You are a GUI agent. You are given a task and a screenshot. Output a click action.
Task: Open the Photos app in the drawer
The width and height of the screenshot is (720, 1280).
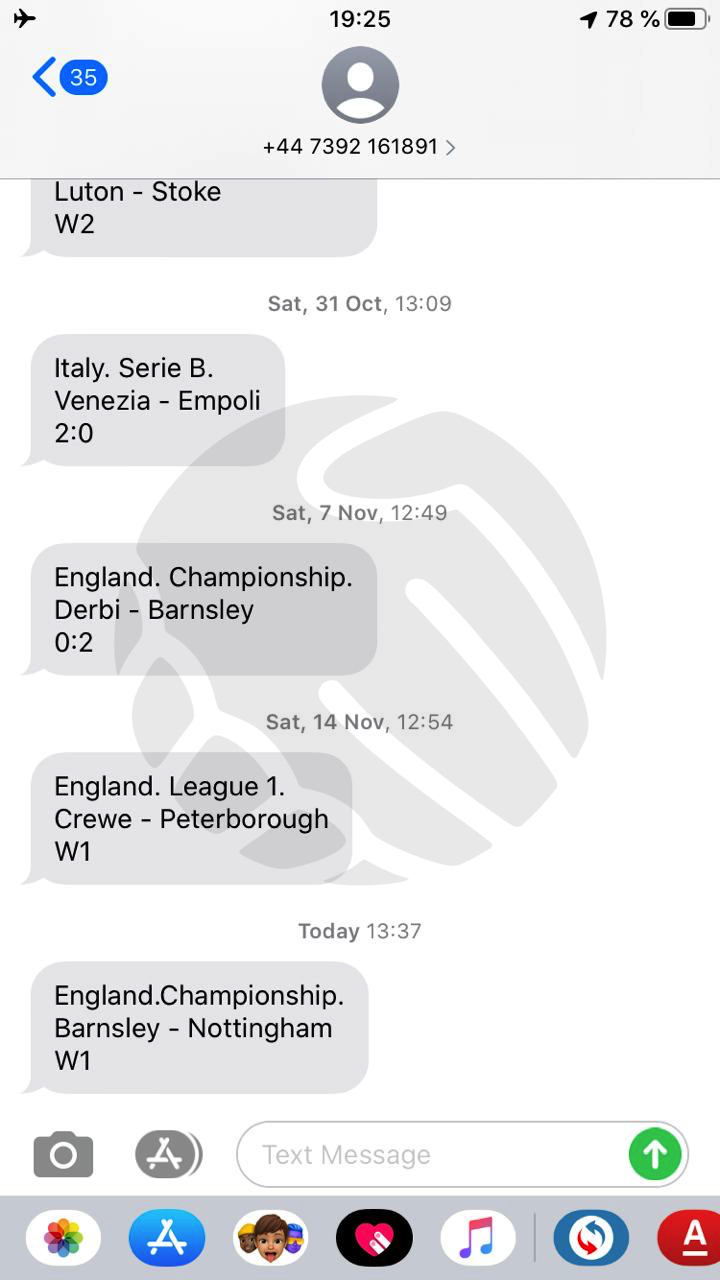tap(63, 1238)
